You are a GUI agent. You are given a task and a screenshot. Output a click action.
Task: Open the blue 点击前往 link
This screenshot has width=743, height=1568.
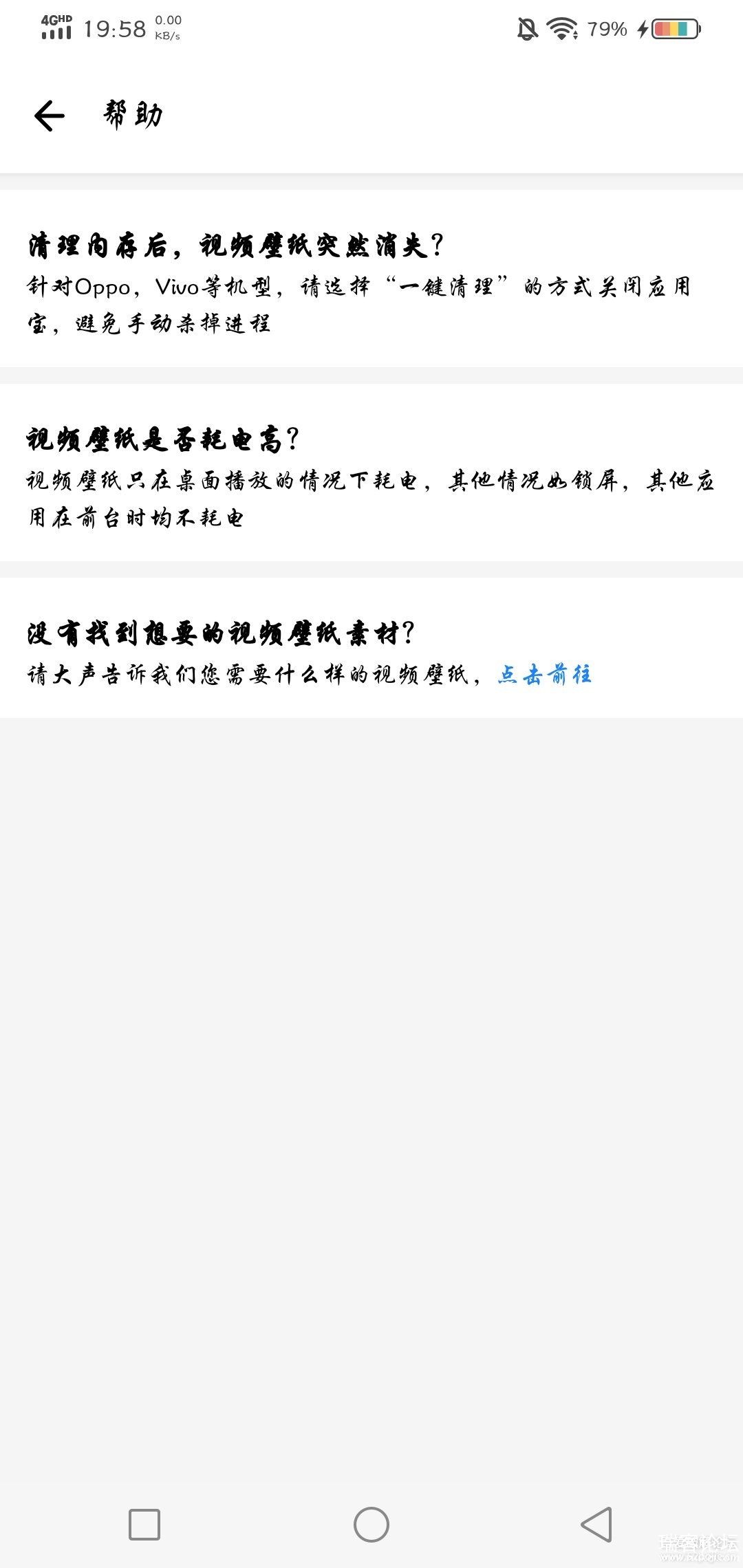pyautogui.click(x=544, y=675)
